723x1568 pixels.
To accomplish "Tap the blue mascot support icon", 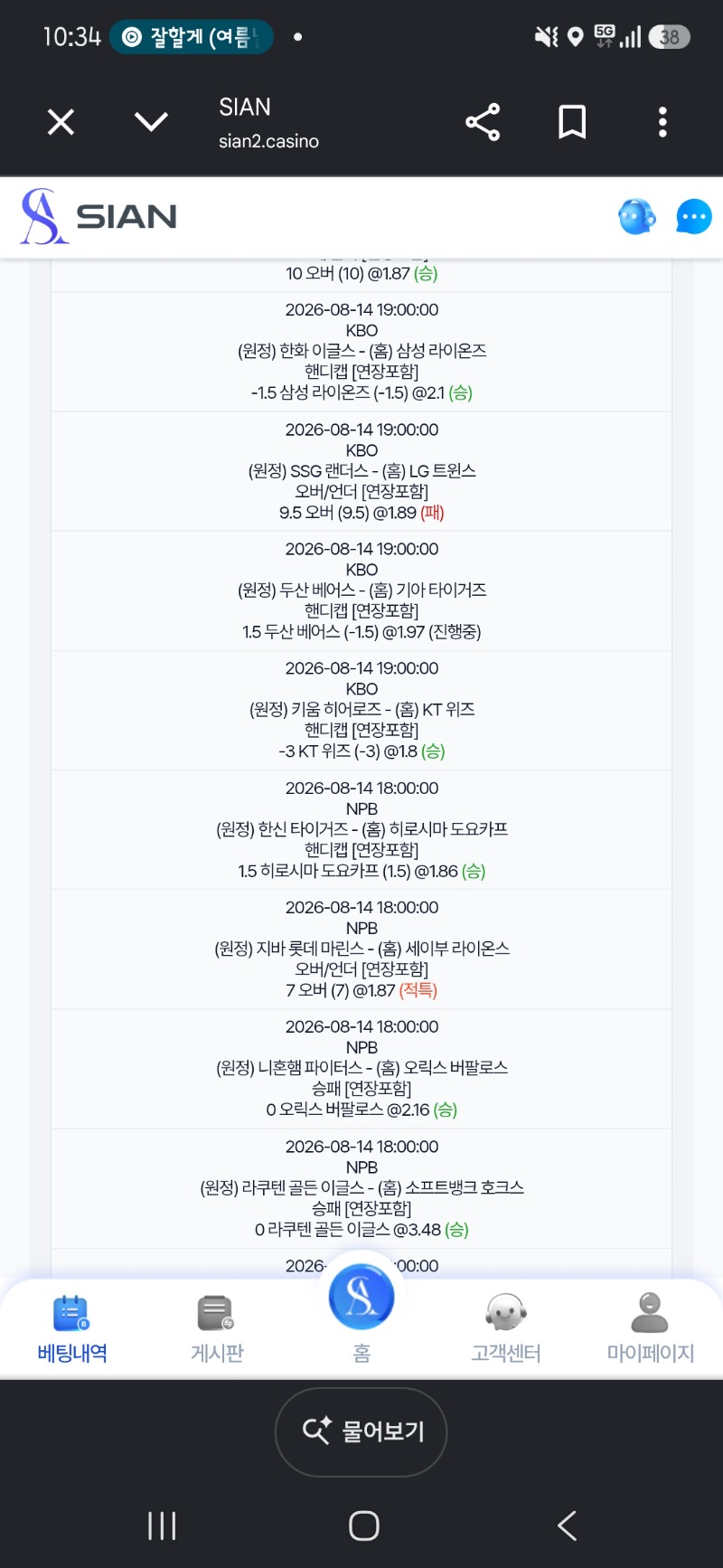I will click(x=637, y=217).
